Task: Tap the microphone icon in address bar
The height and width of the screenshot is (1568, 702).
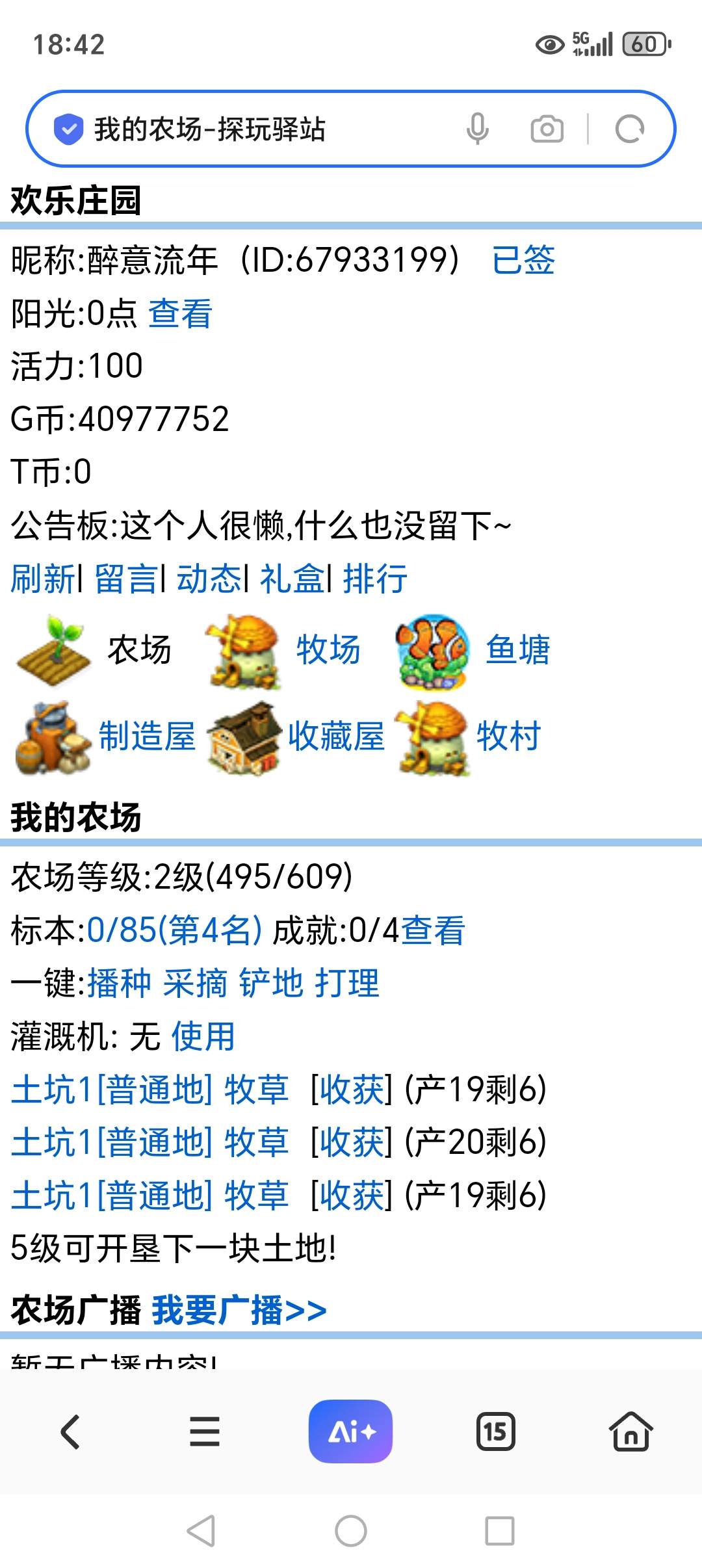Action: (x=477, y=129)
